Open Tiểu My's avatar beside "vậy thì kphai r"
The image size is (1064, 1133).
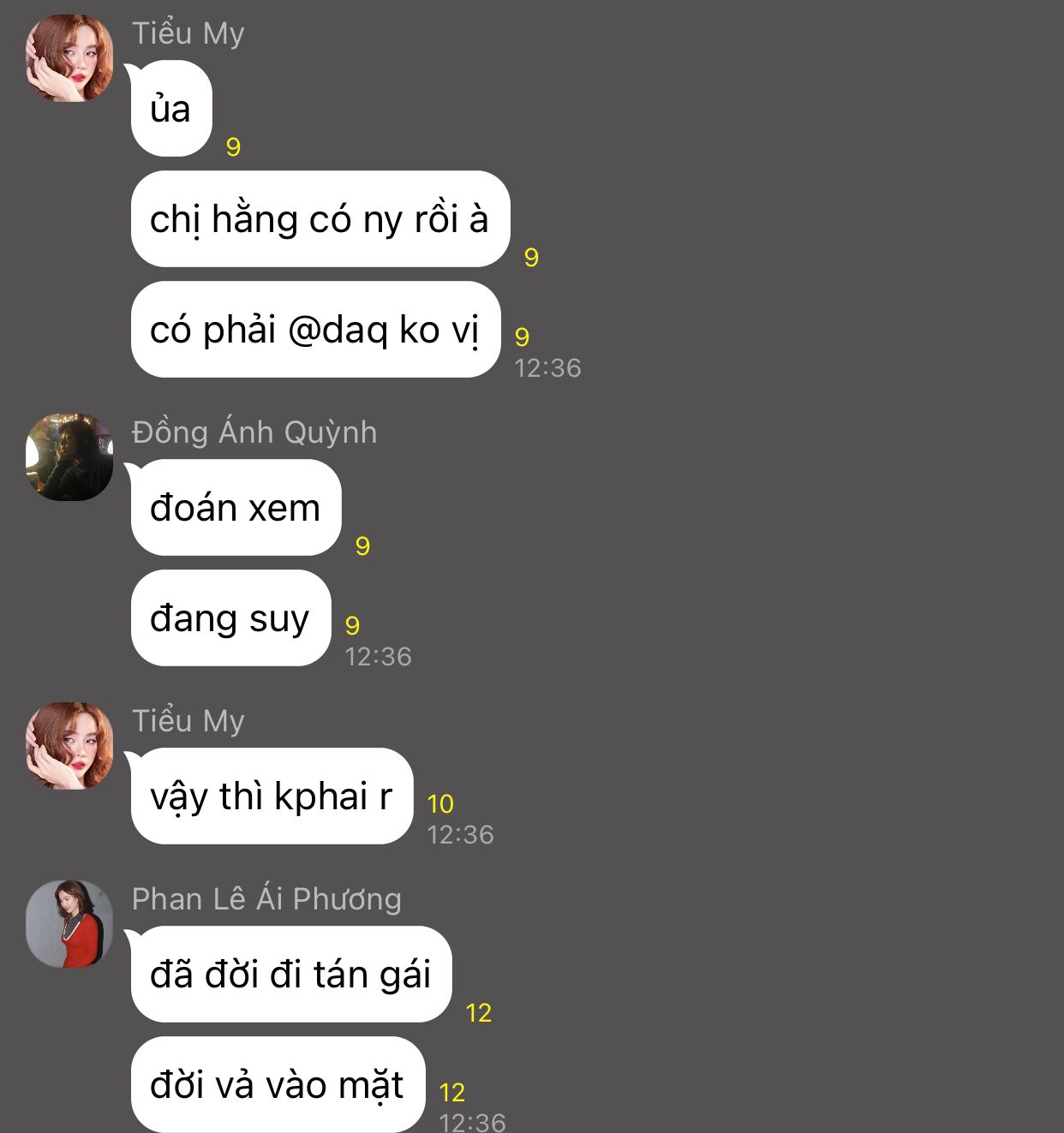[x=69, y=746]
